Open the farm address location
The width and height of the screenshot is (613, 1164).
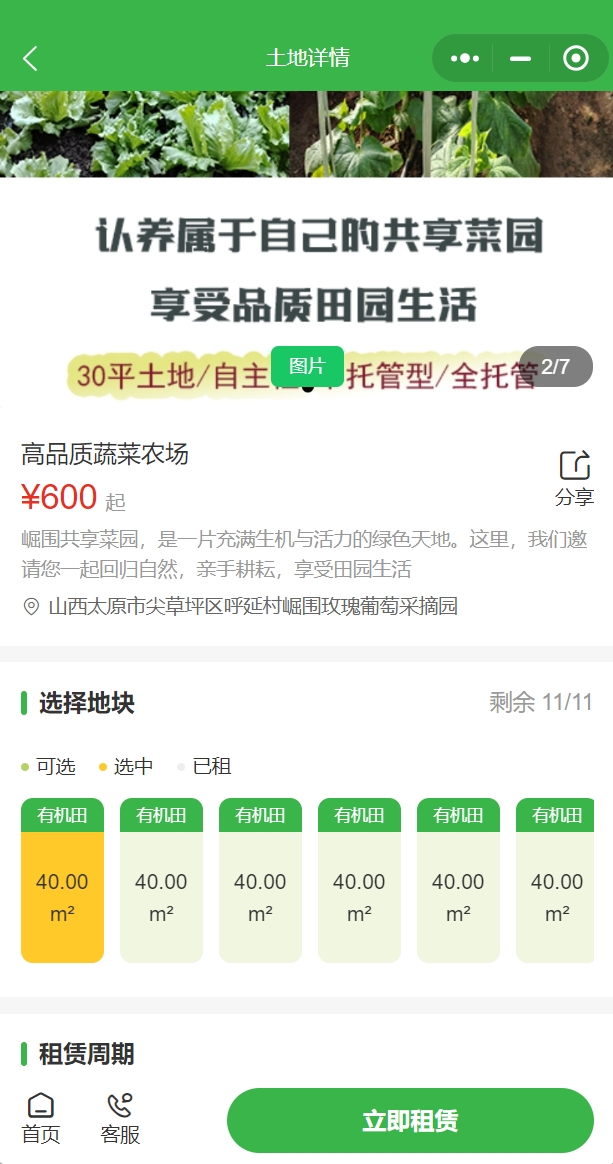point(252,606)
